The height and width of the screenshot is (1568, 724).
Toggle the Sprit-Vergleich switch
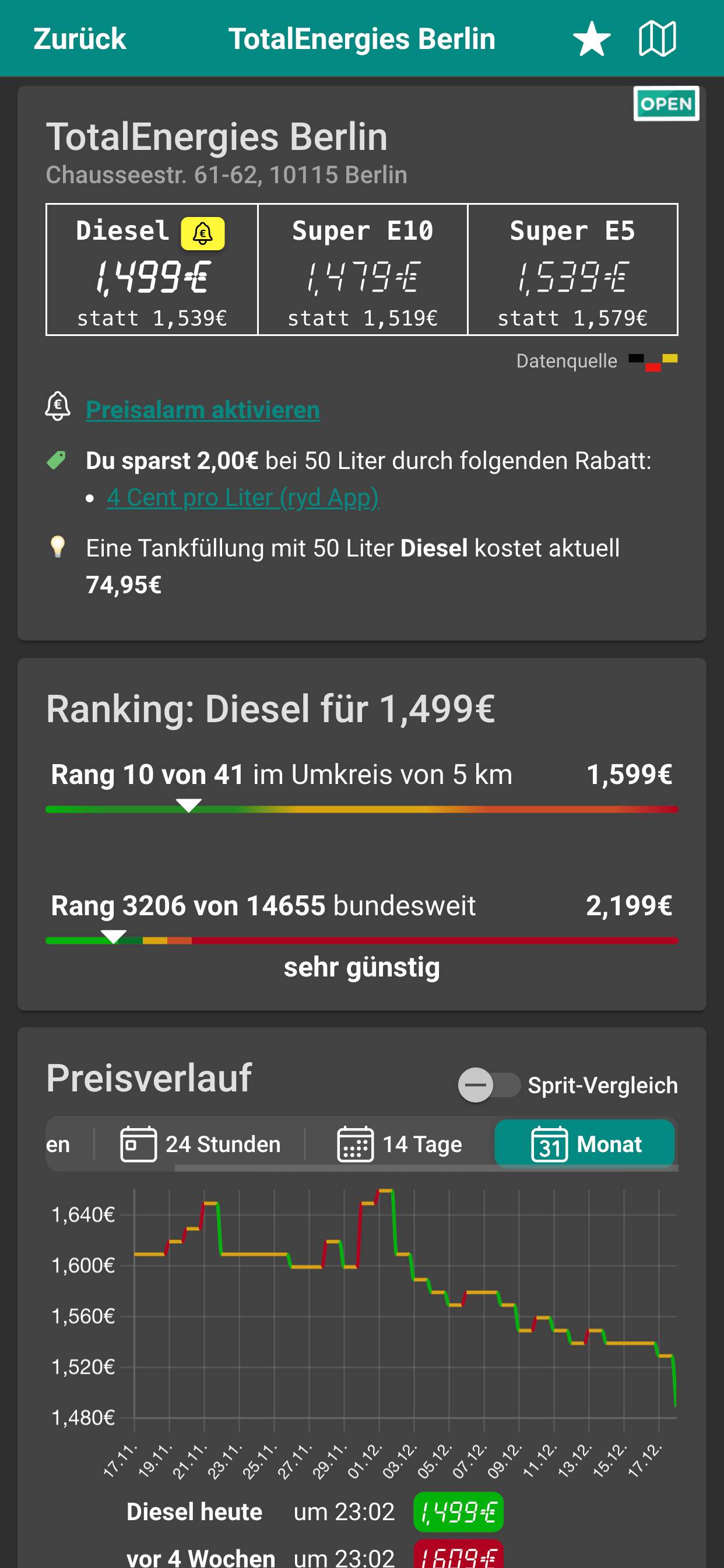tap(489, 1084)
